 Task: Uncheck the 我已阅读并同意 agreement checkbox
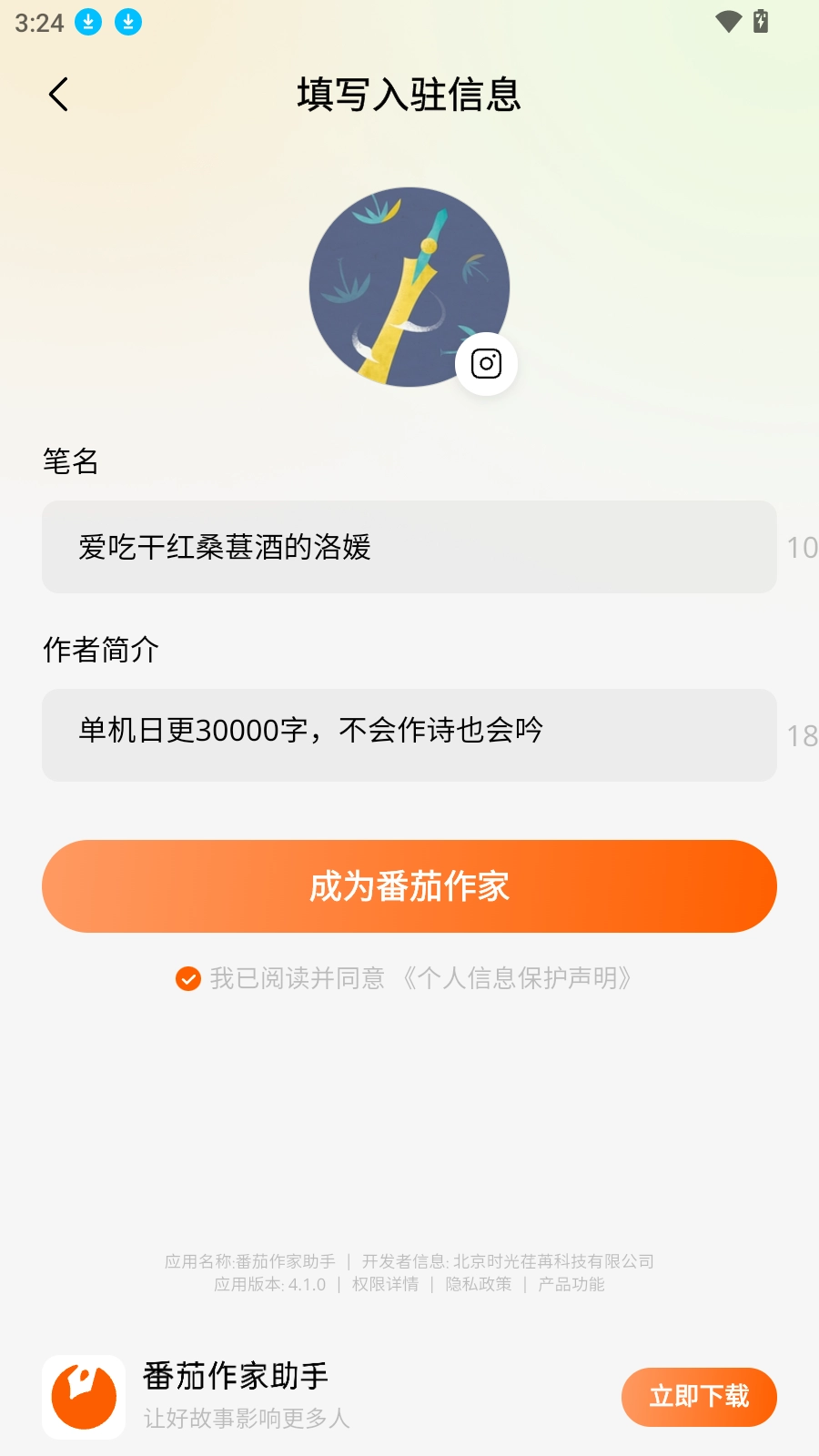pos(188,978)
